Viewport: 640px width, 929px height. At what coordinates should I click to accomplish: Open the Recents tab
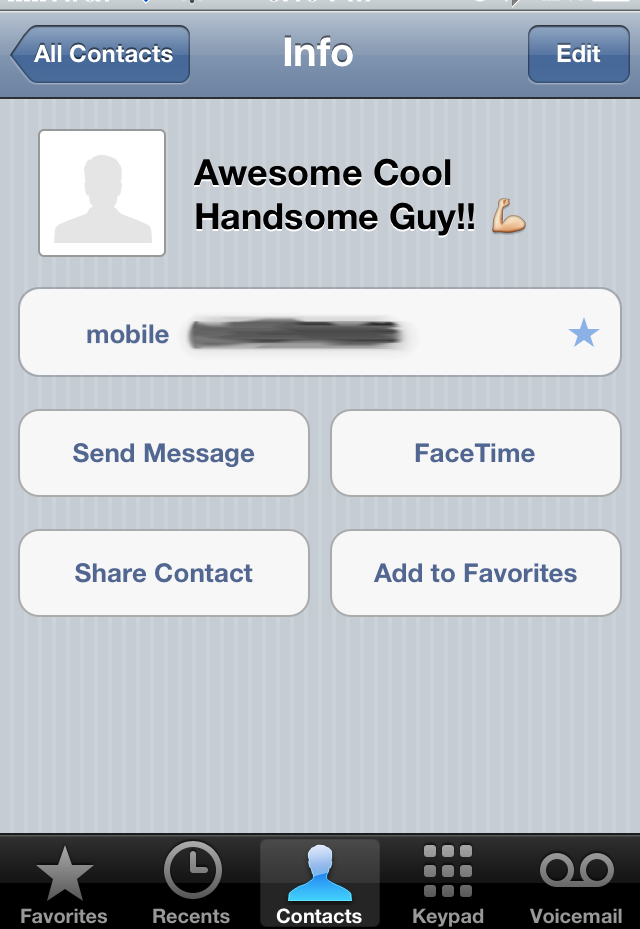(191, 884)
